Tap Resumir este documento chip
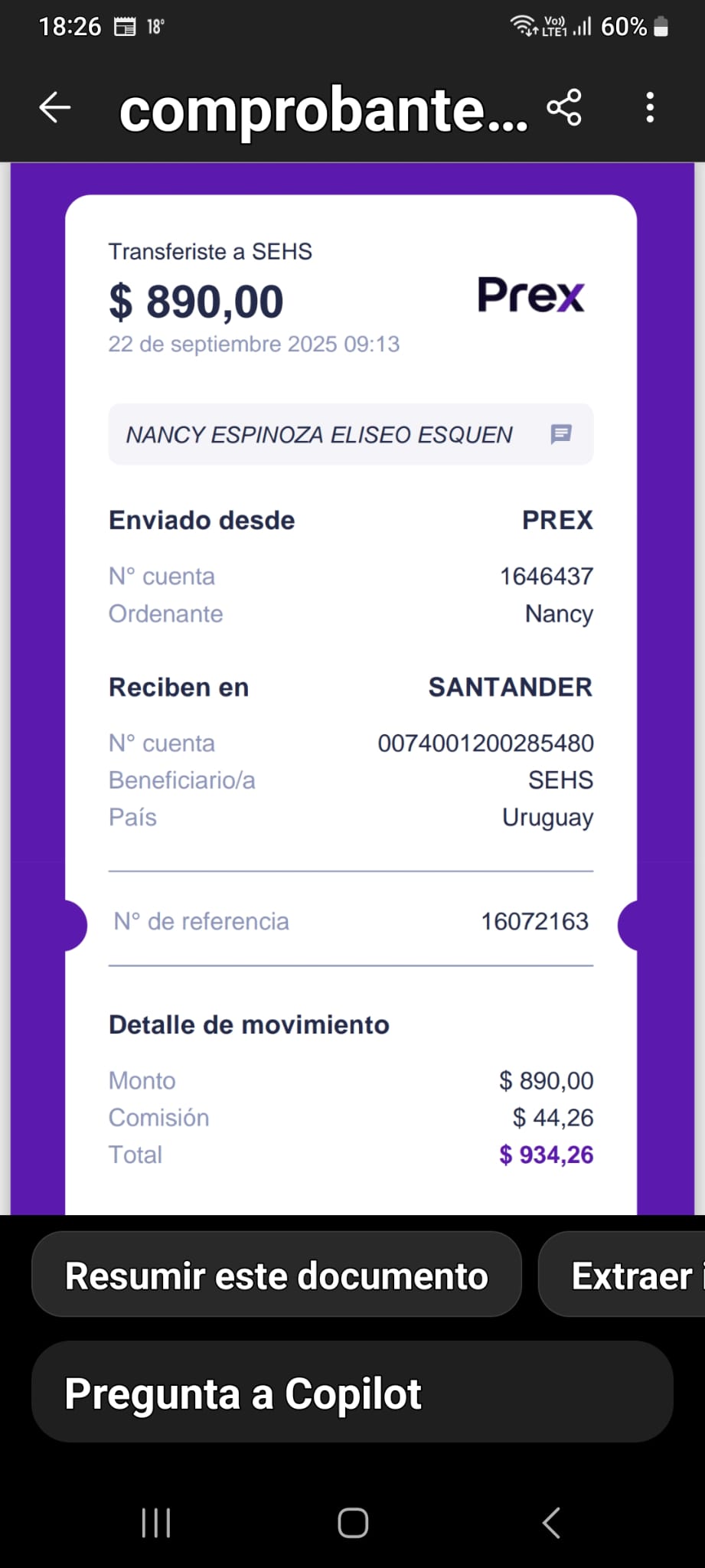 click(276, 1276)
